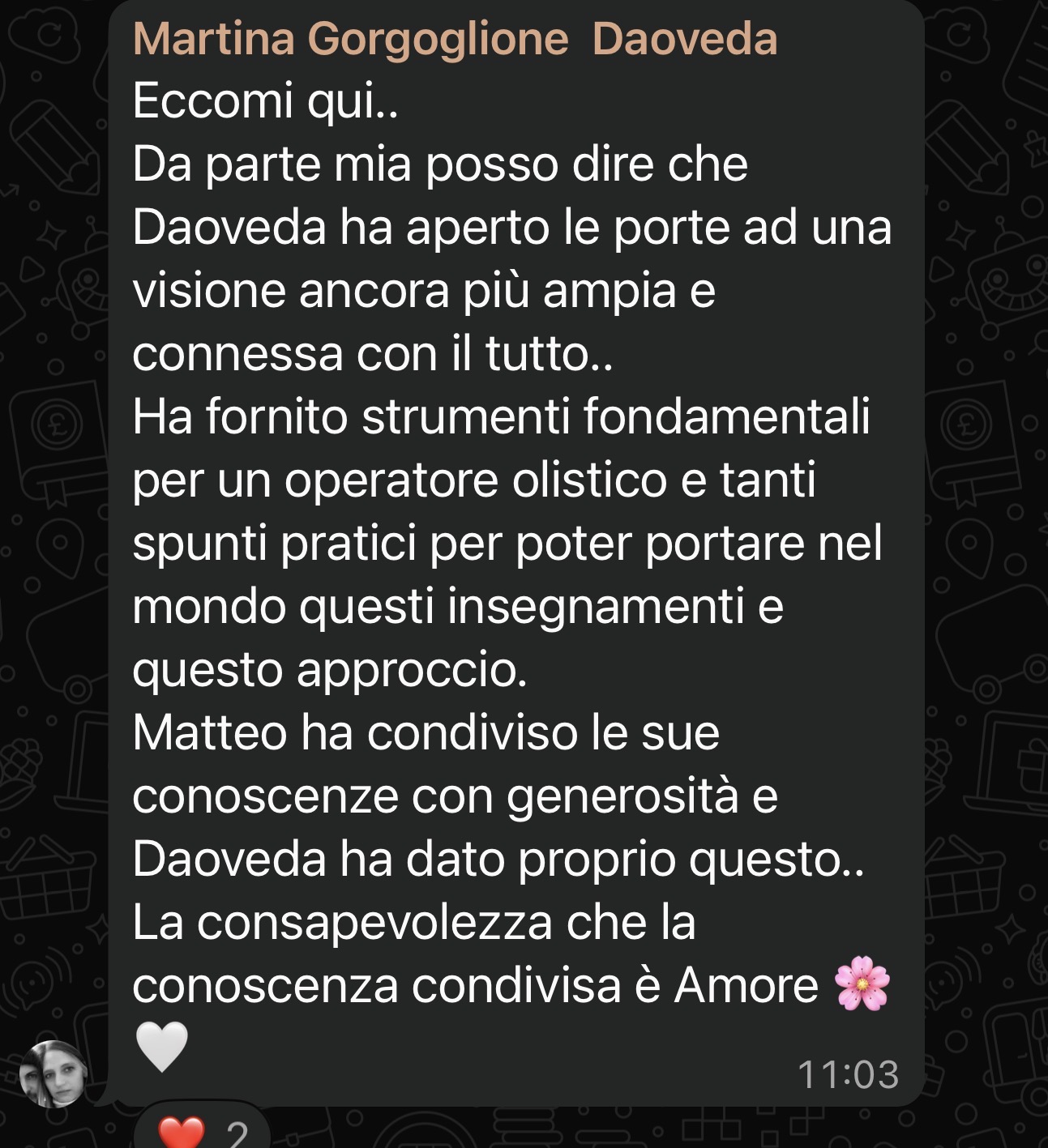View the heart reactions on the message
This screenshot has height=1148, width=1048.
(x=202, y=1129)
